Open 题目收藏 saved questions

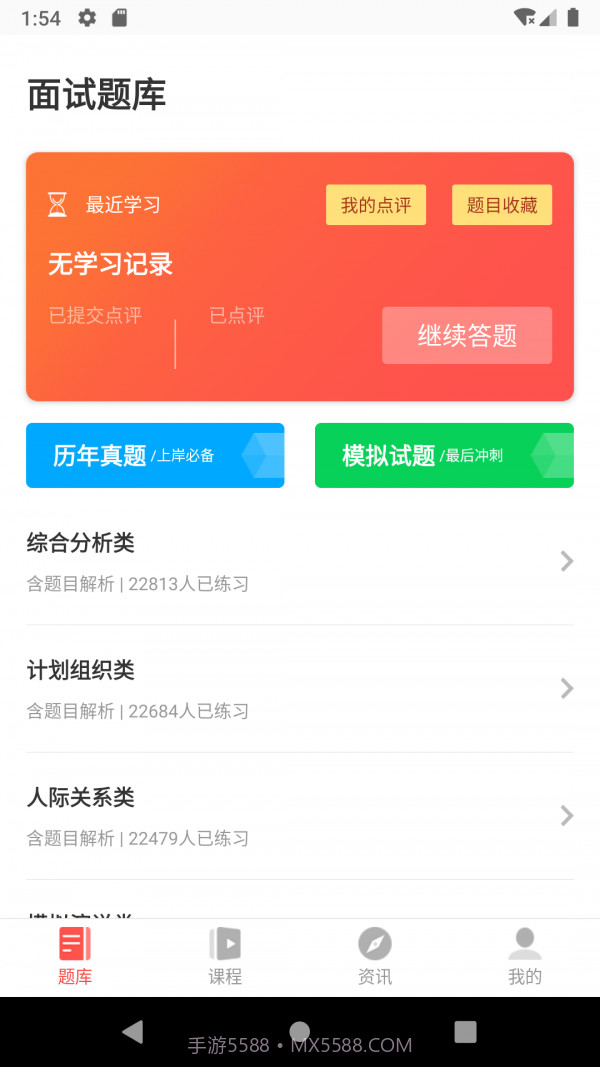[502, 205]
